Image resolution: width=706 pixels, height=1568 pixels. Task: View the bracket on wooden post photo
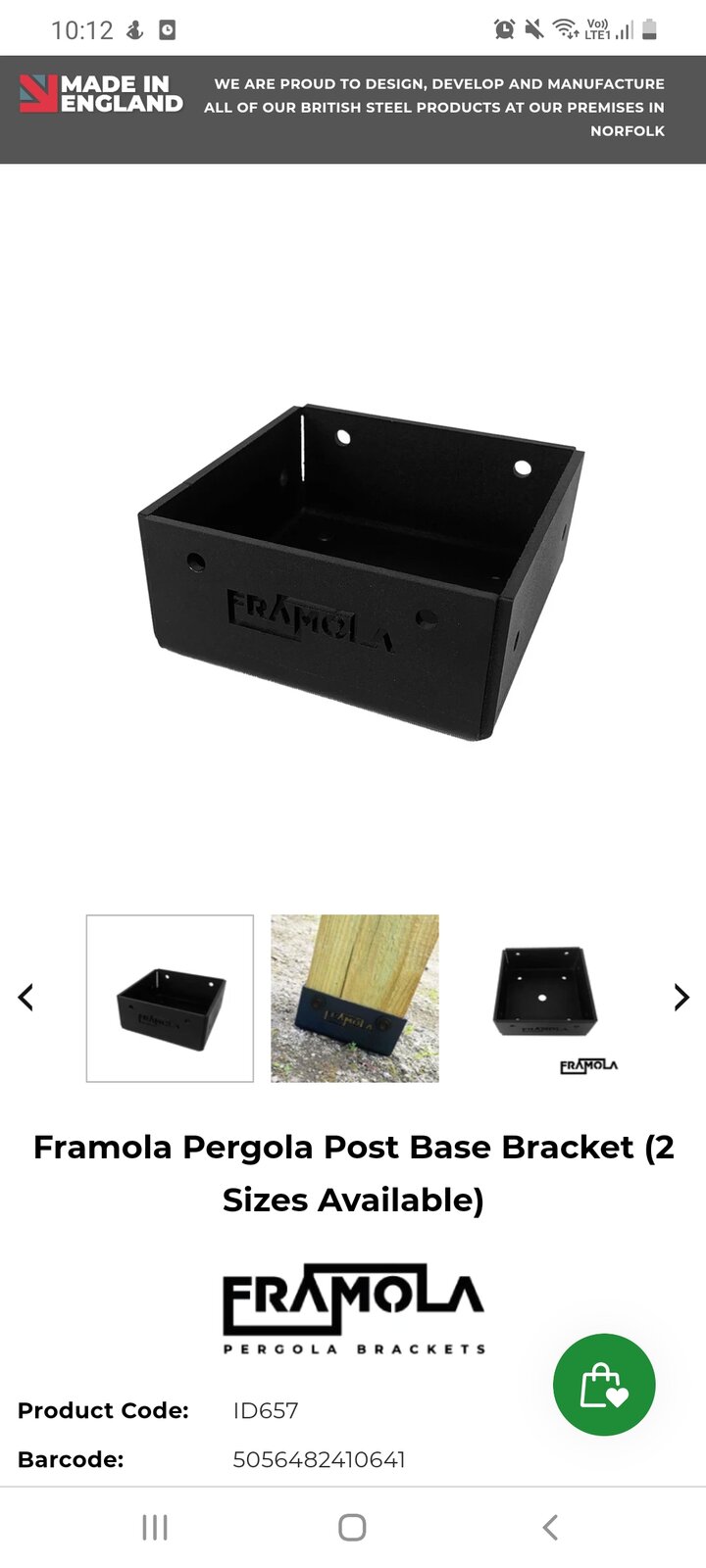[355, 998]
